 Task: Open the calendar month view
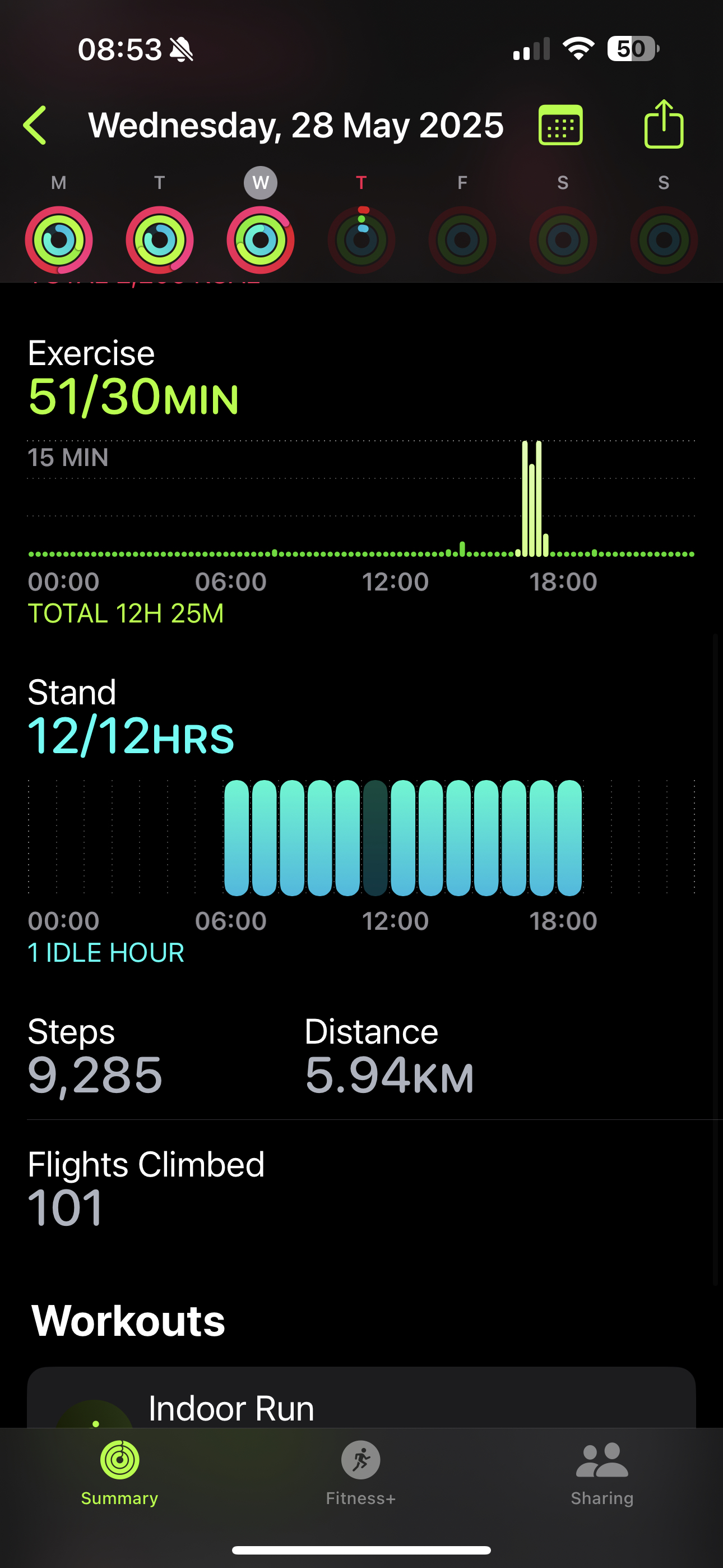[560, 125]
